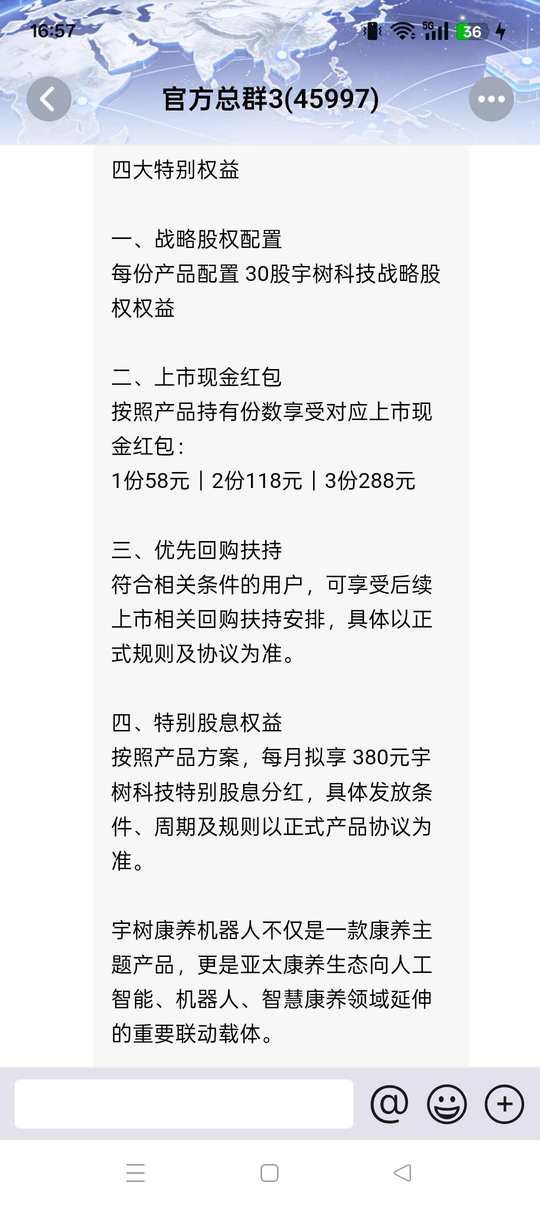Go back from the 官方总群3 chat
The width and height of the screenshot is (540, 1206).
pyautogui.click(x=48, y=99)
